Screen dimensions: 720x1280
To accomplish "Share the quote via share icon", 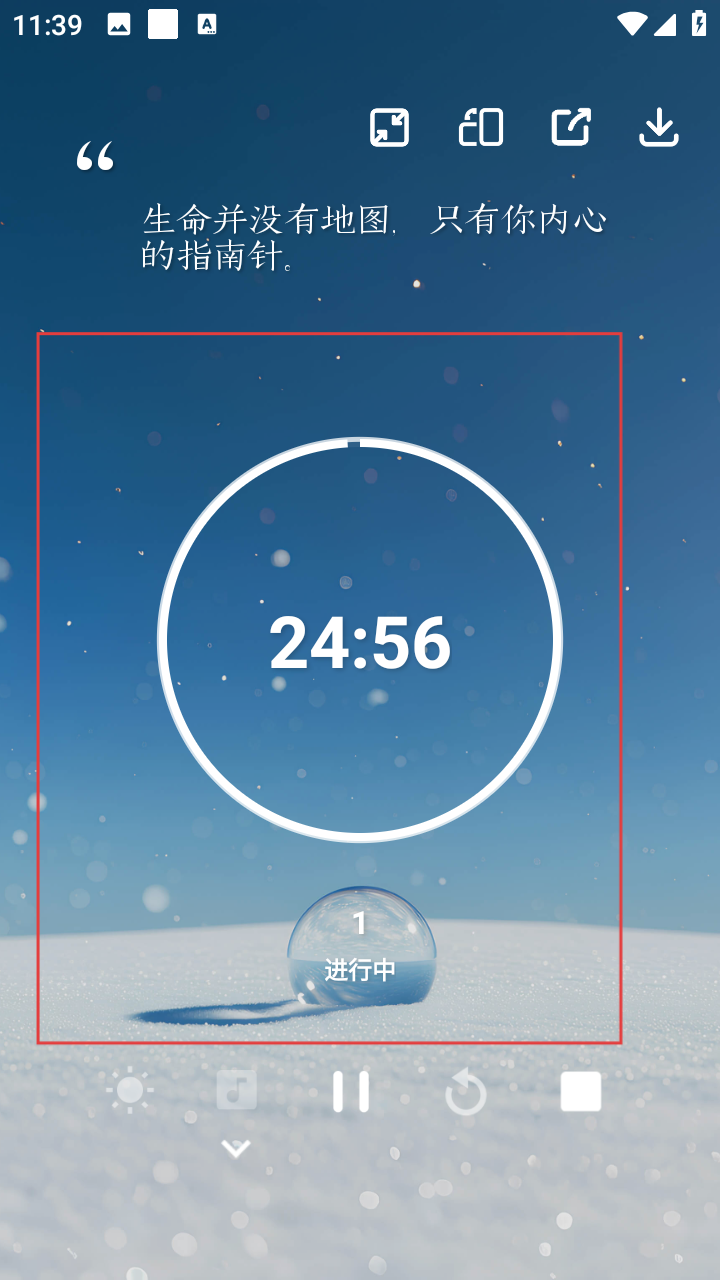I will pyautogui.click(x=571, y=128).
